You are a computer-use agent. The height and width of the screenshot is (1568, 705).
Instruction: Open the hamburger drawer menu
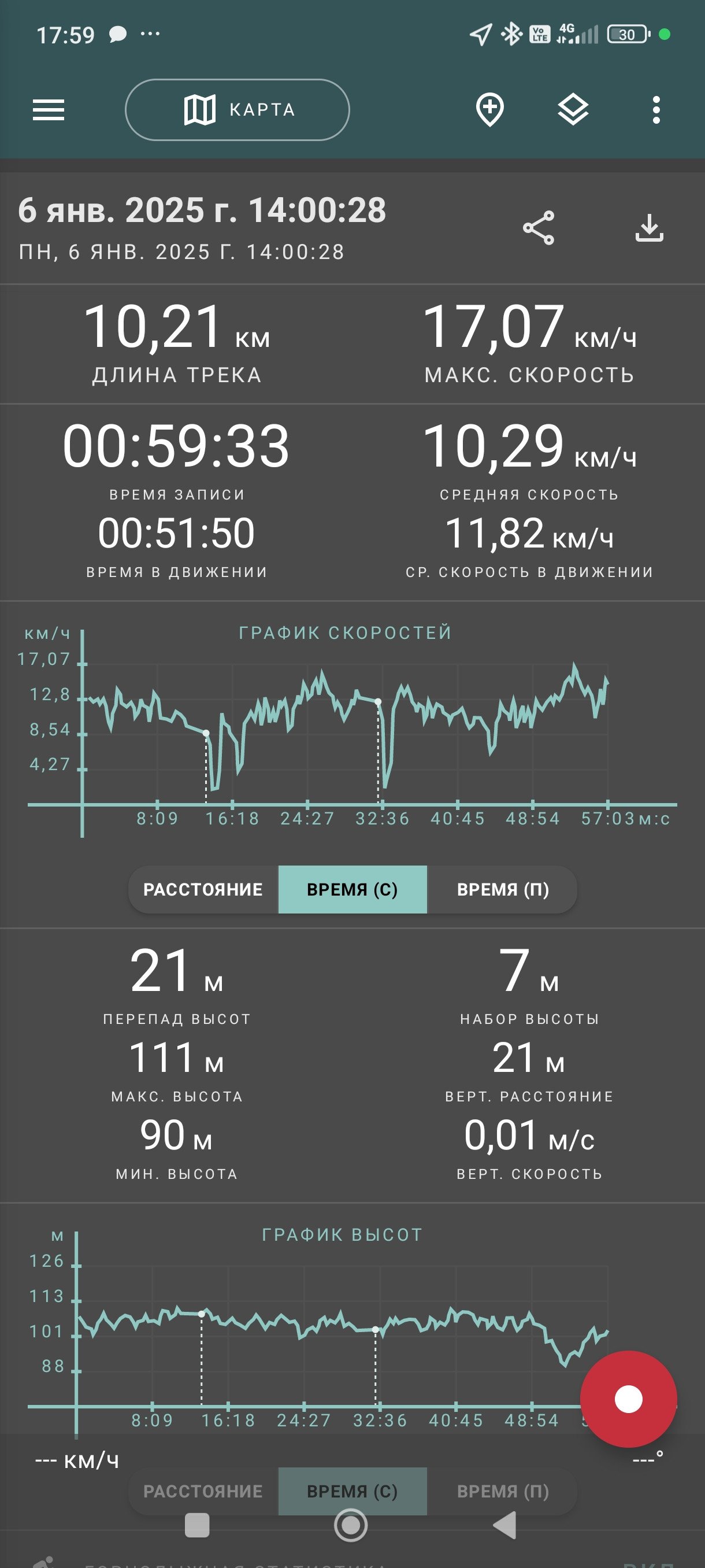click(48, 110)
